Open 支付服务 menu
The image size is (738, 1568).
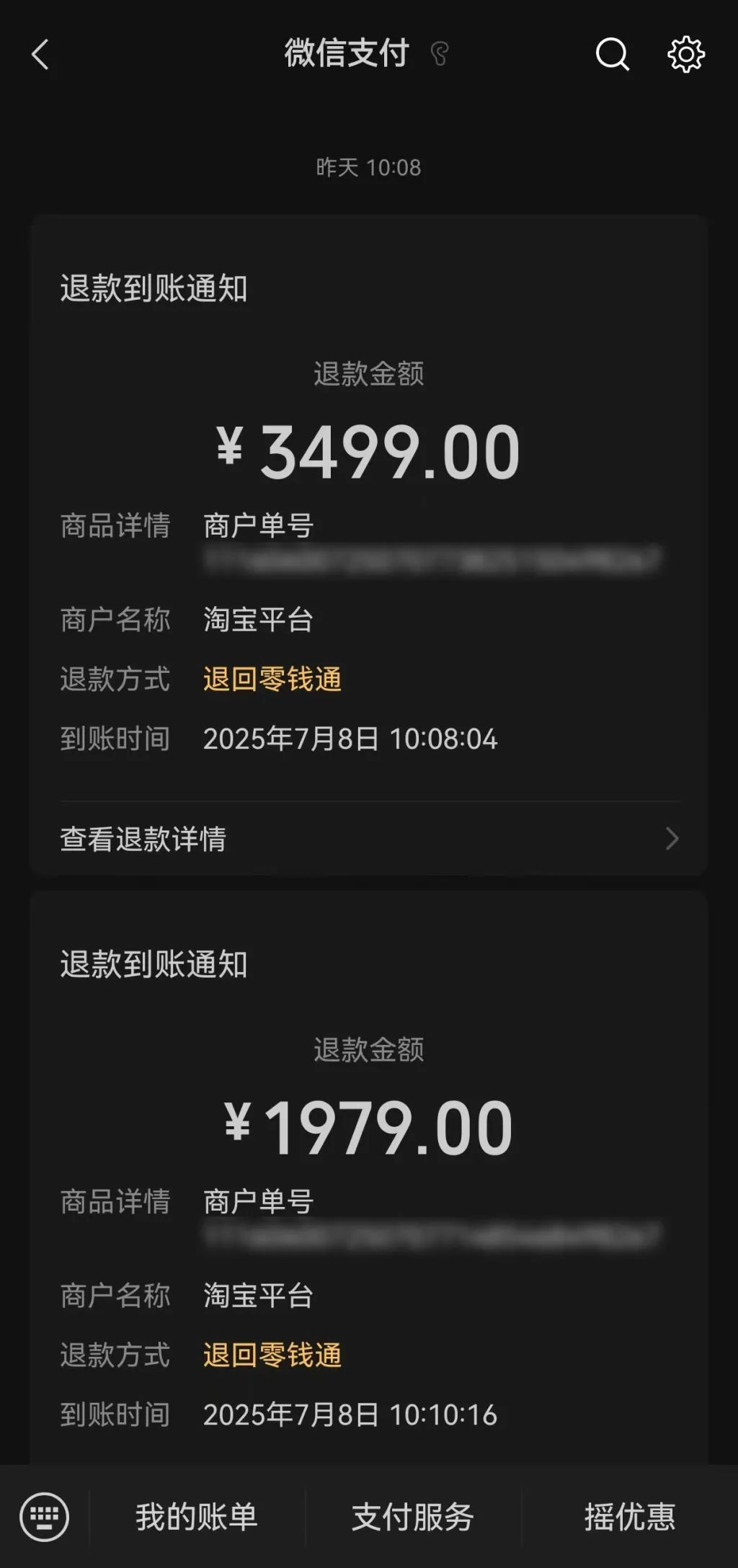(413, 1517)
